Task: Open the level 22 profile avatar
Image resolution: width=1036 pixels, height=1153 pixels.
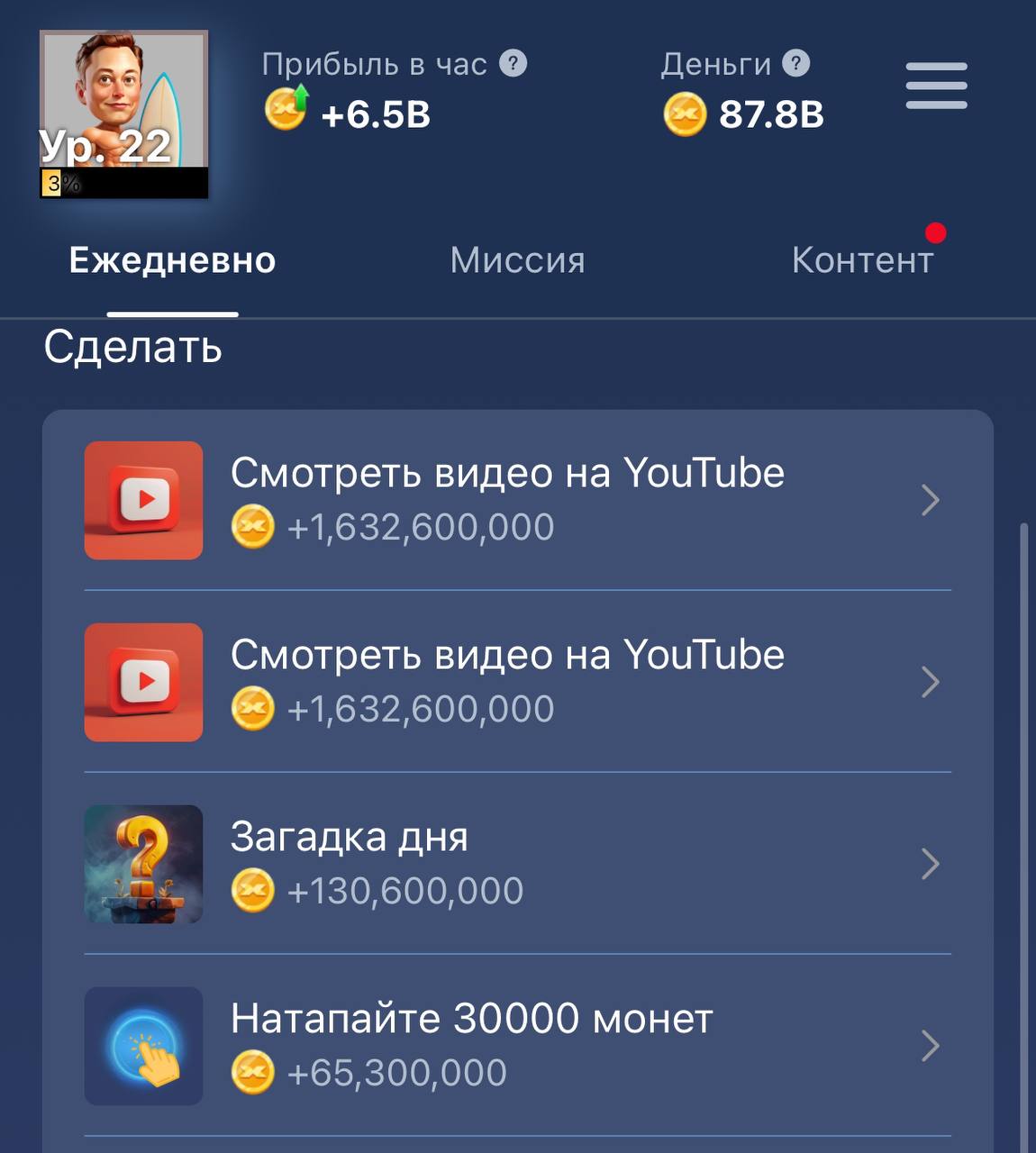Action: pyautogui.click(x=124, y=114)
